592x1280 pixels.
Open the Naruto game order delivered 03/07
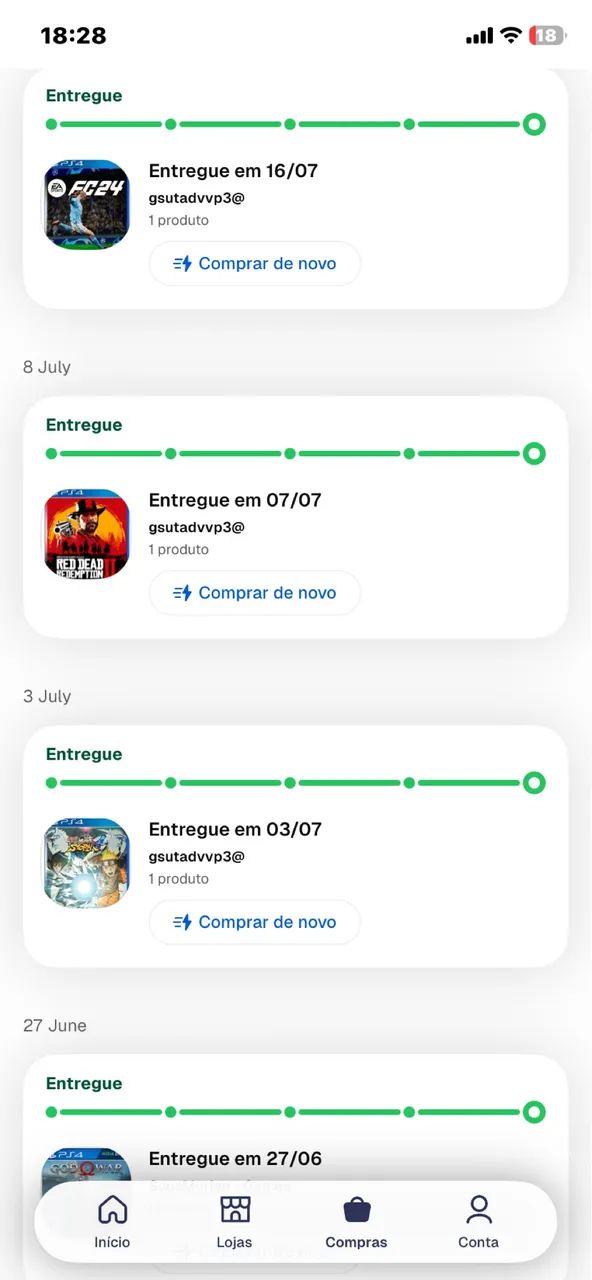[x=295, y=846]
